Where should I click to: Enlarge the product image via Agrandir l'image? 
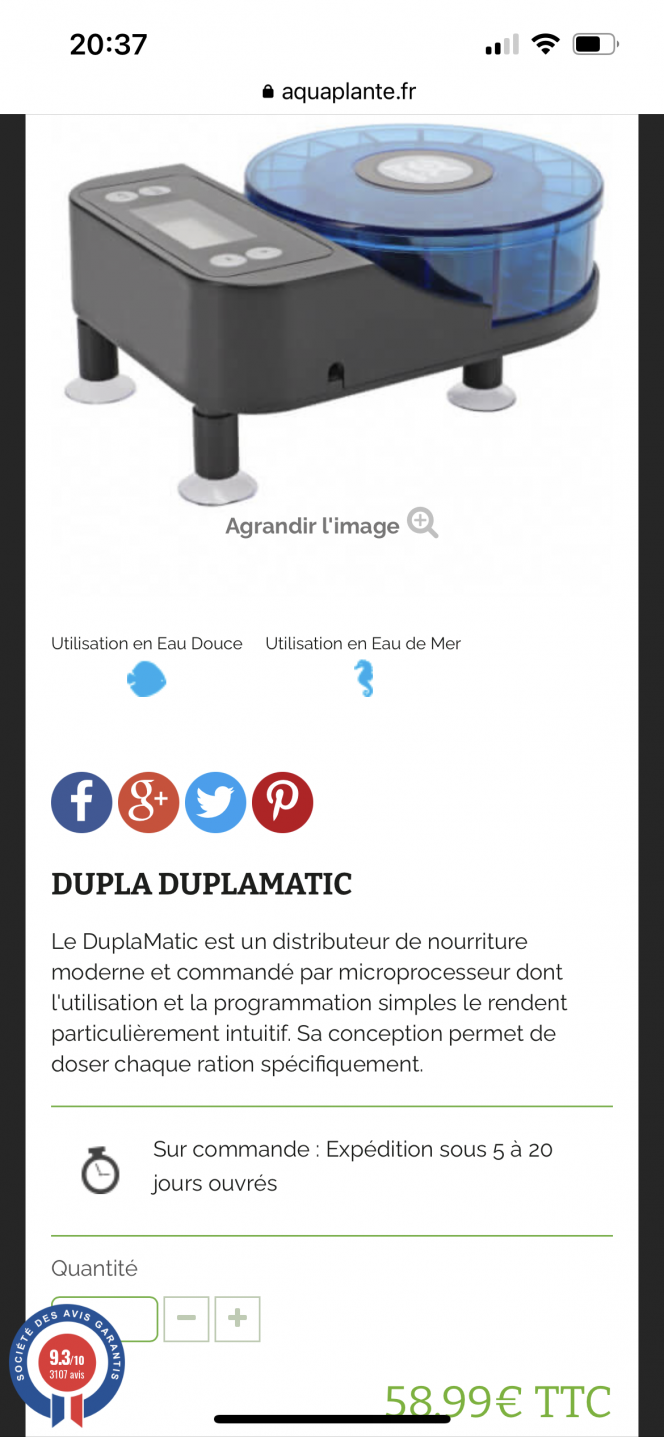click(331, 525)
